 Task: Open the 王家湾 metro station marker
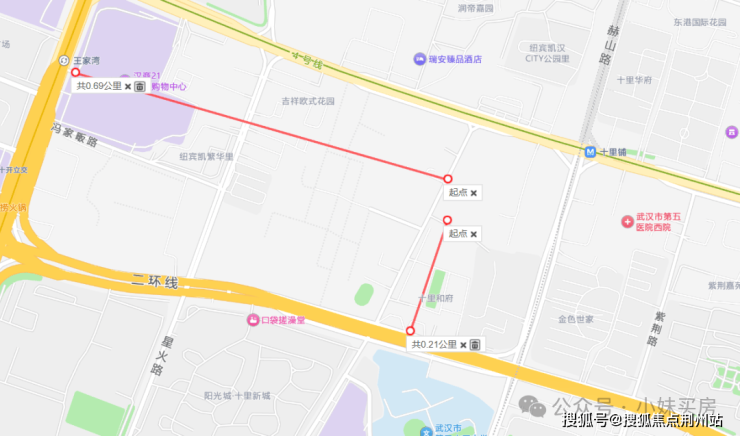click(x=65, y=60)
